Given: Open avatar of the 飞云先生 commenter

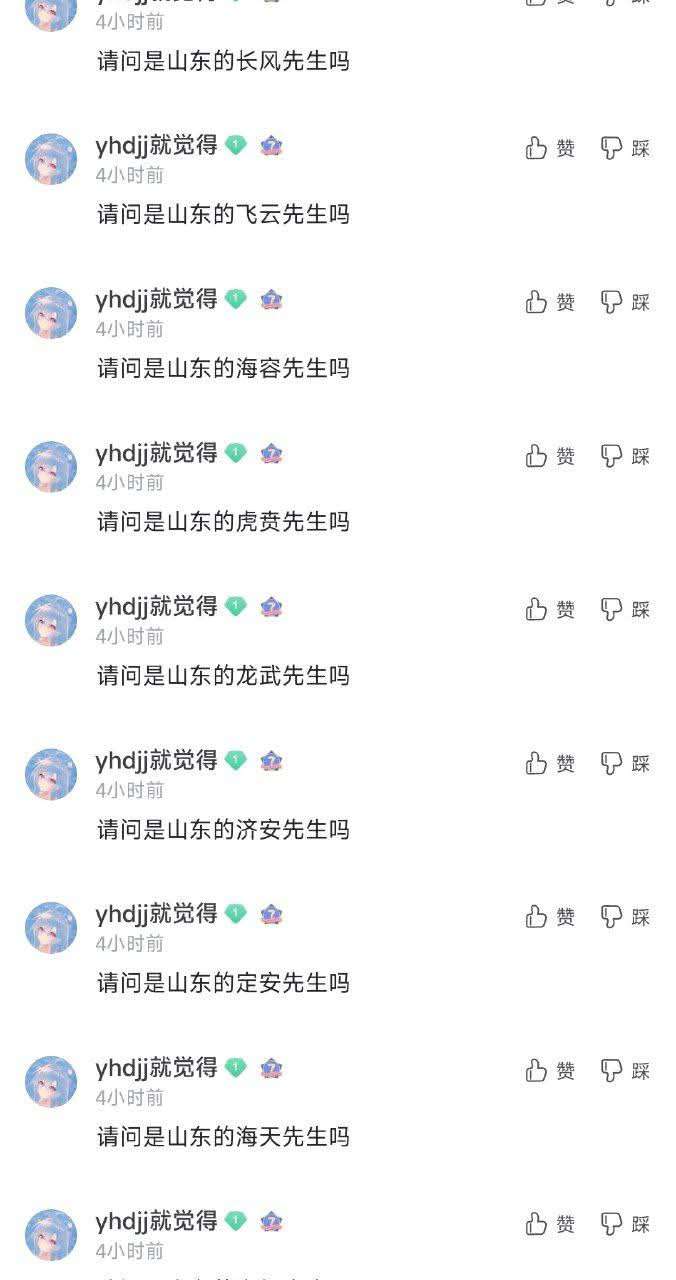Looking at the screenshot, I should pyautogui.click(x=51, y=159).
